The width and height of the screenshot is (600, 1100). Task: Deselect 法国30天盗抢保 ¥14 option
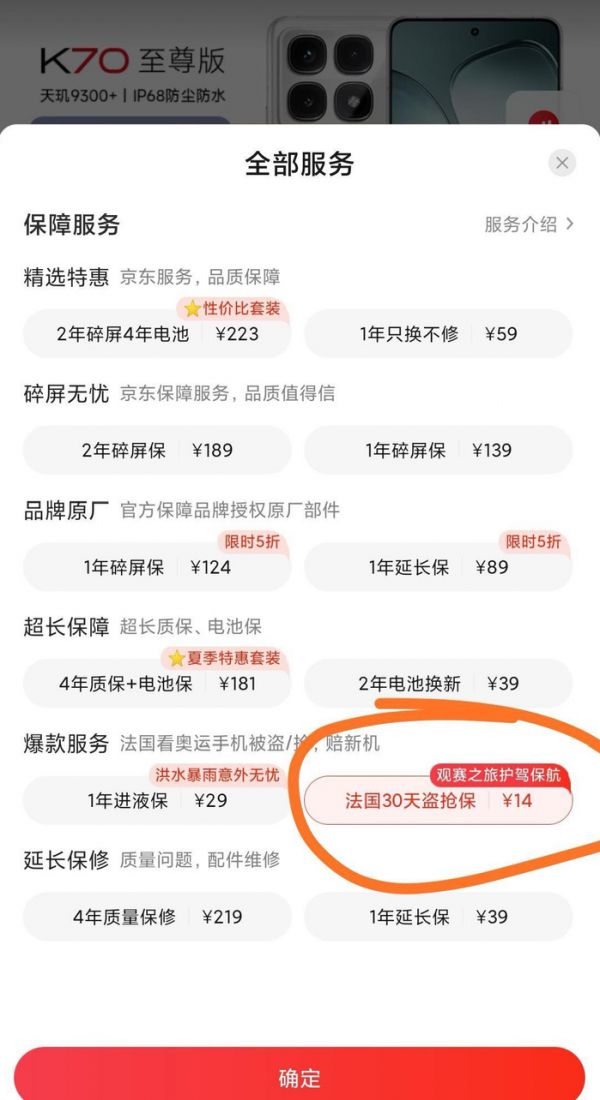(x=438, y=800)
